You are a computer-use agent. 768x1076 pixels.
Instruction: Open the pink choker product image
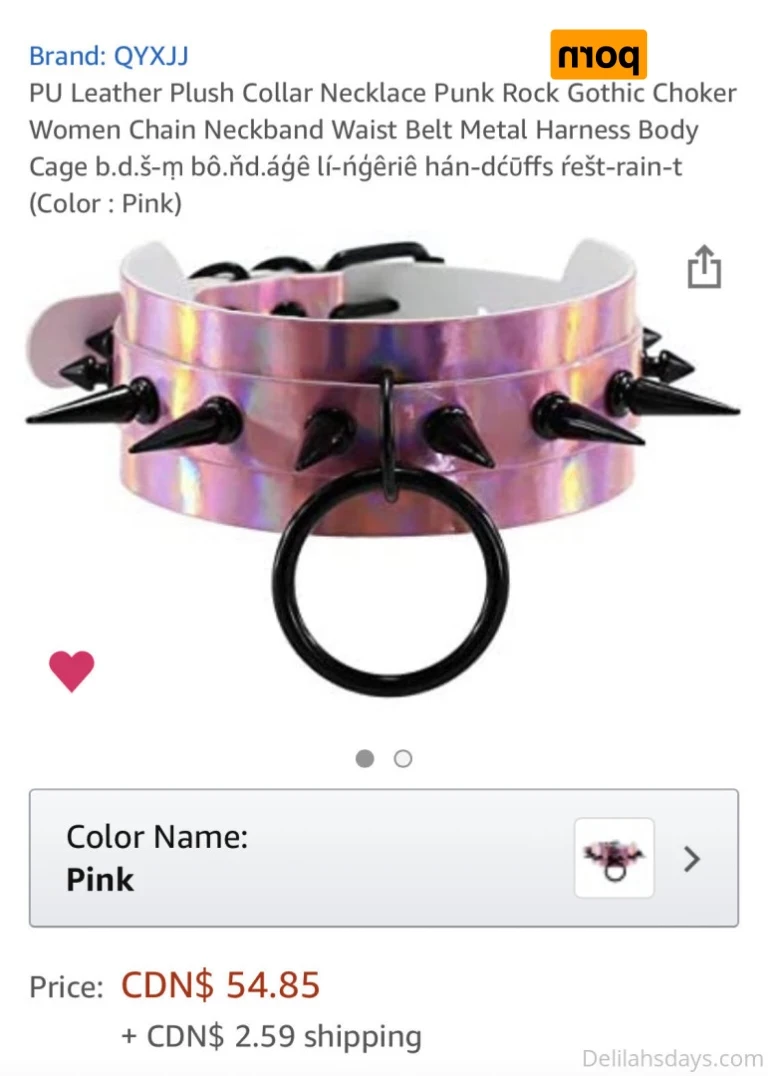coord(384,460)
